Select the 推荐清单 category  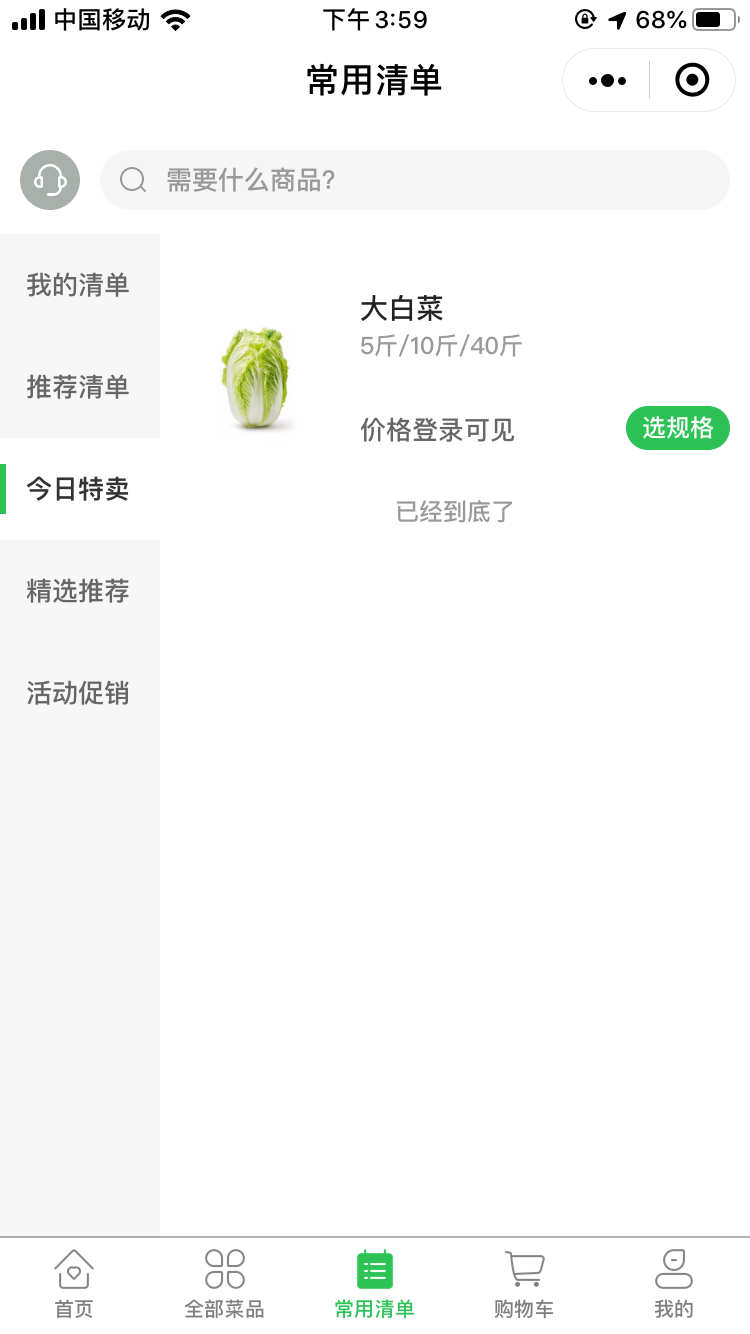[x=78, y=387]
